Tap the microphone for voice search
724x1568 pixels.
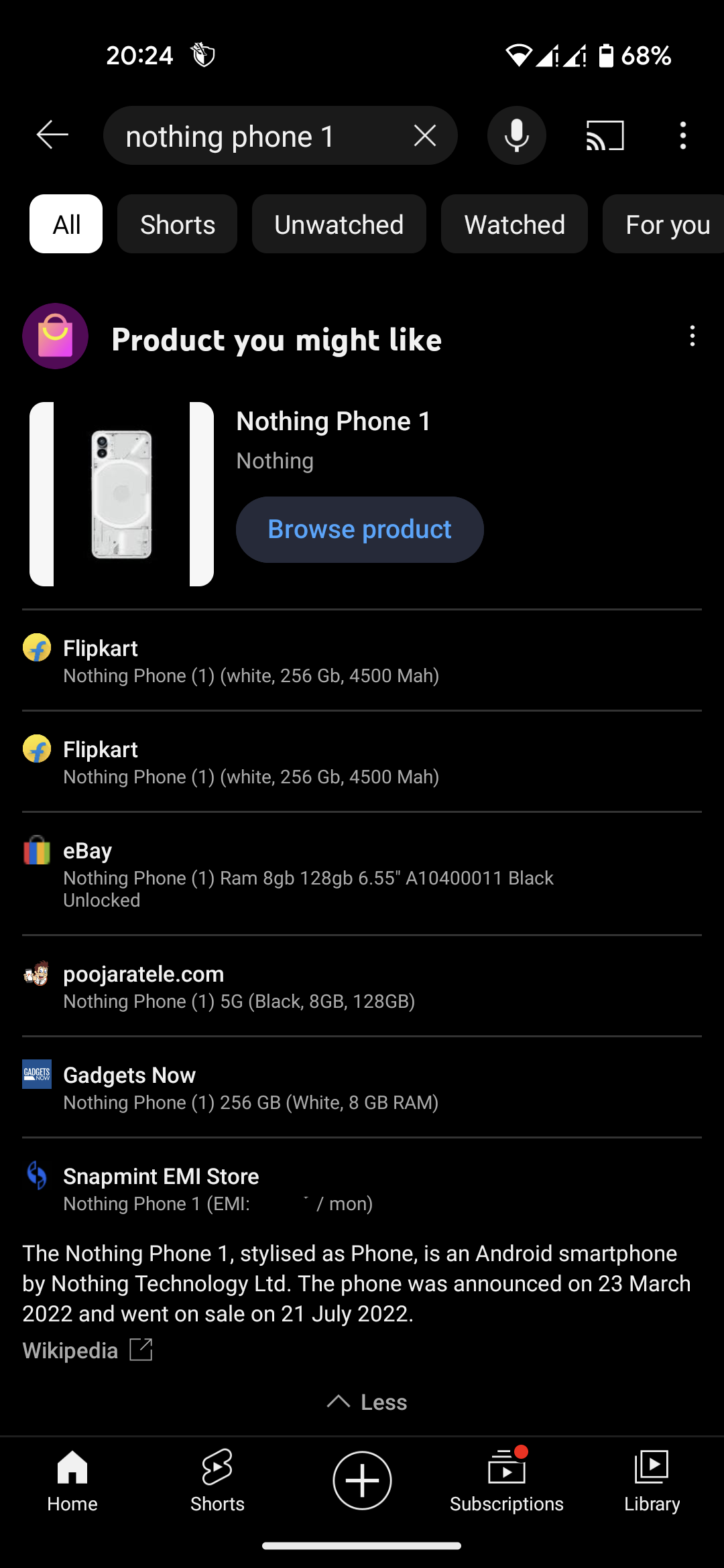516,135
